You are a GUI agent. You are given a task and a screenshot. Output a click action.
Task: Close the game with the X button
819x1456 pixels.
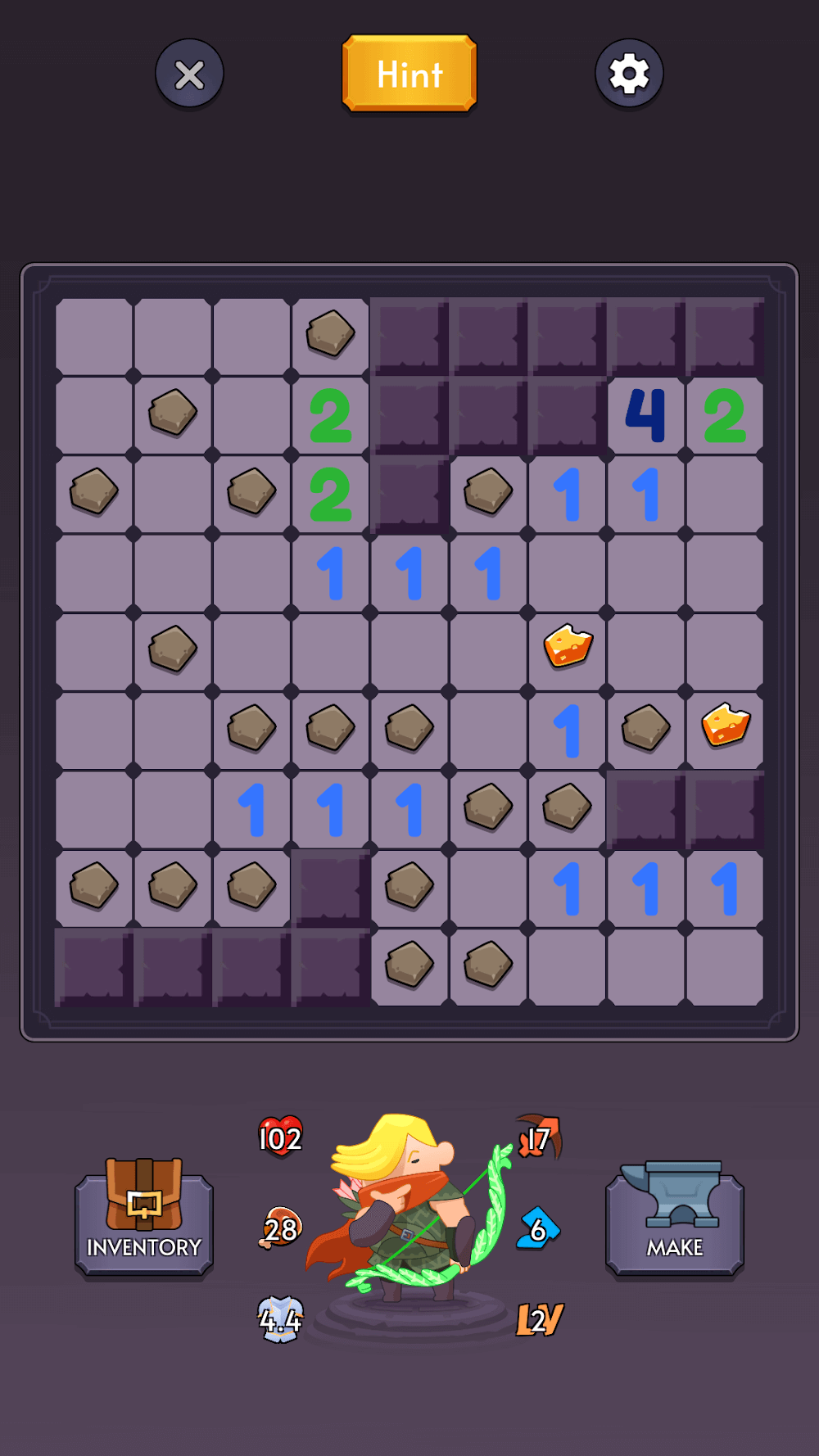pos(189,75)
